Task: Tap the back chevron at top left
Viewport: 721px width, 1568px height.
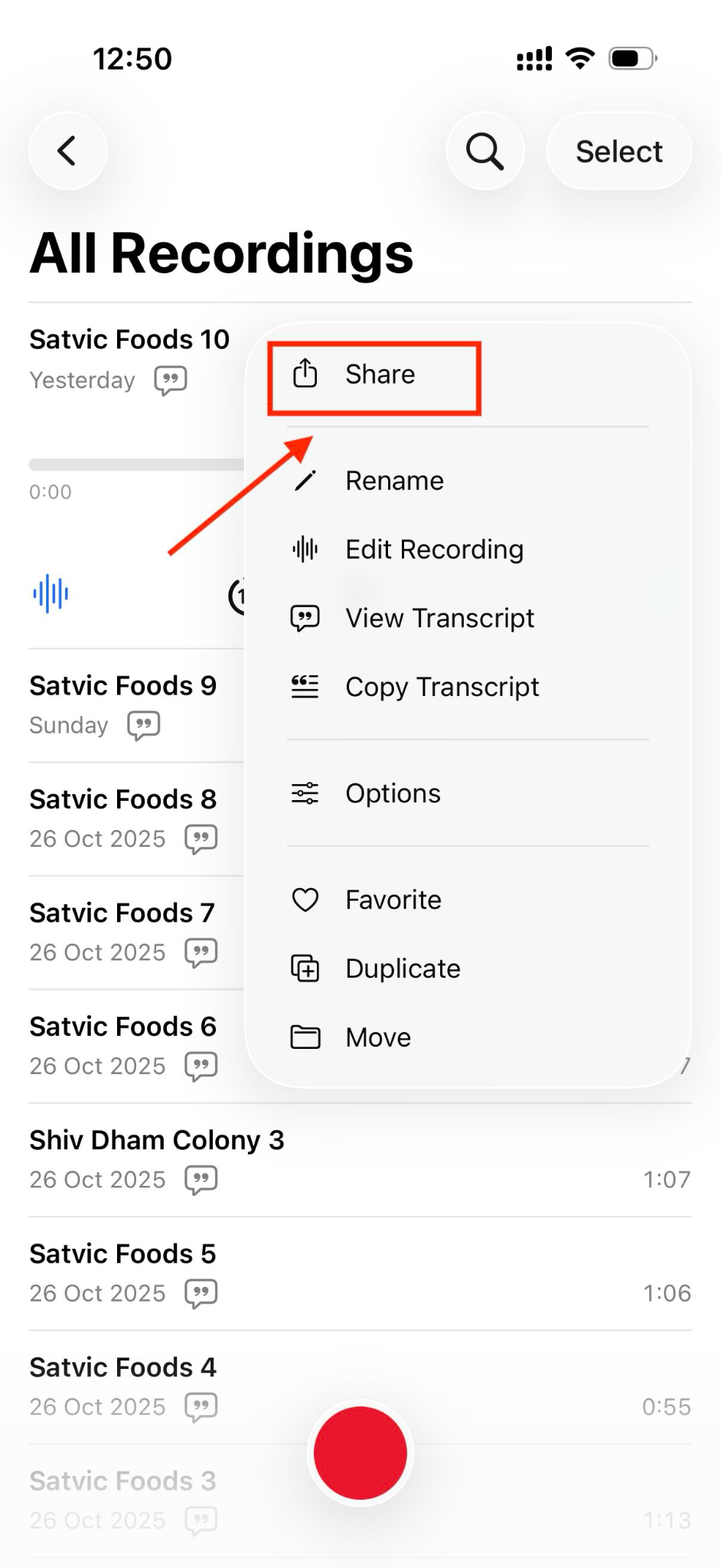Action: (x=67, y=151)
